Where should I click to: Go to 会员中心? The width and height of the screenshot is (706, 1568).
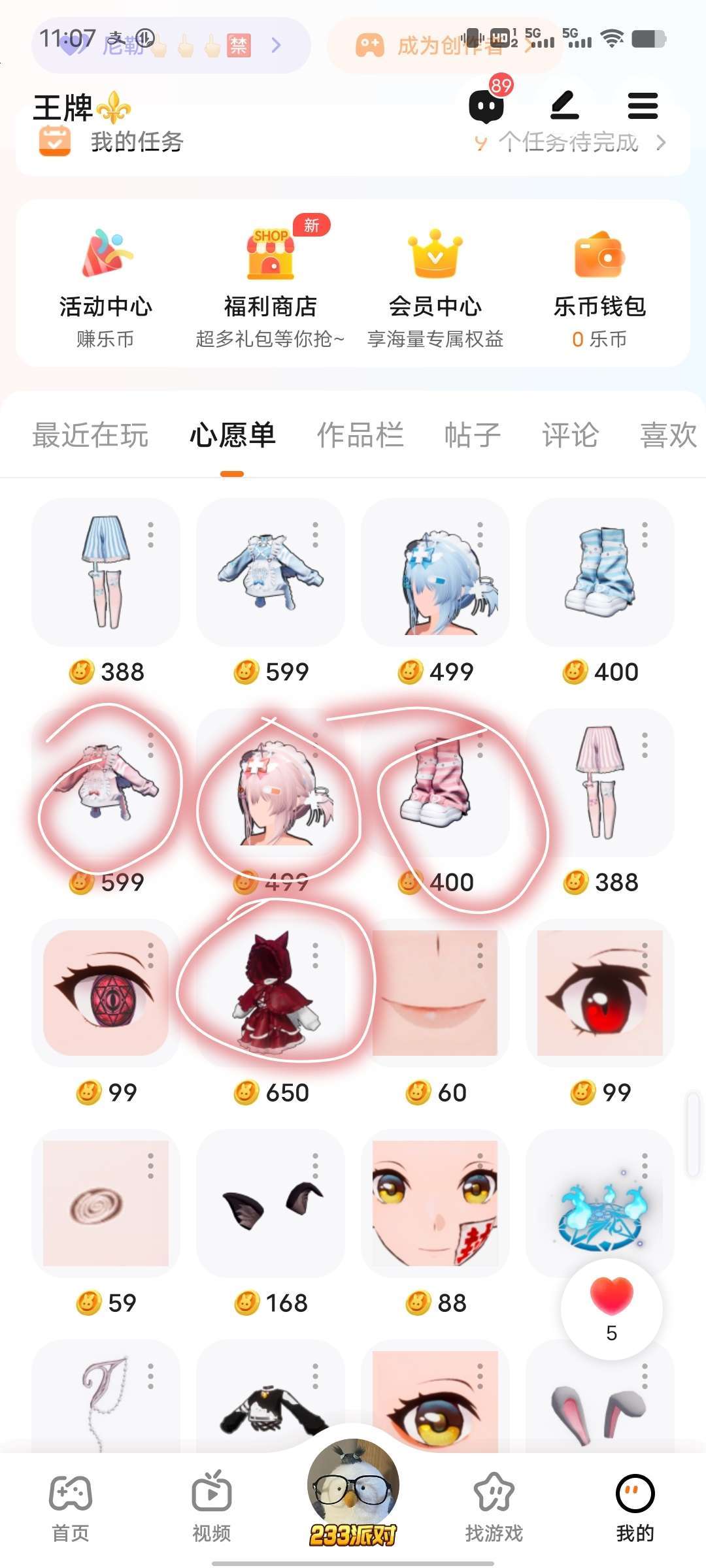pyautogui.click(x=435, y=284)
